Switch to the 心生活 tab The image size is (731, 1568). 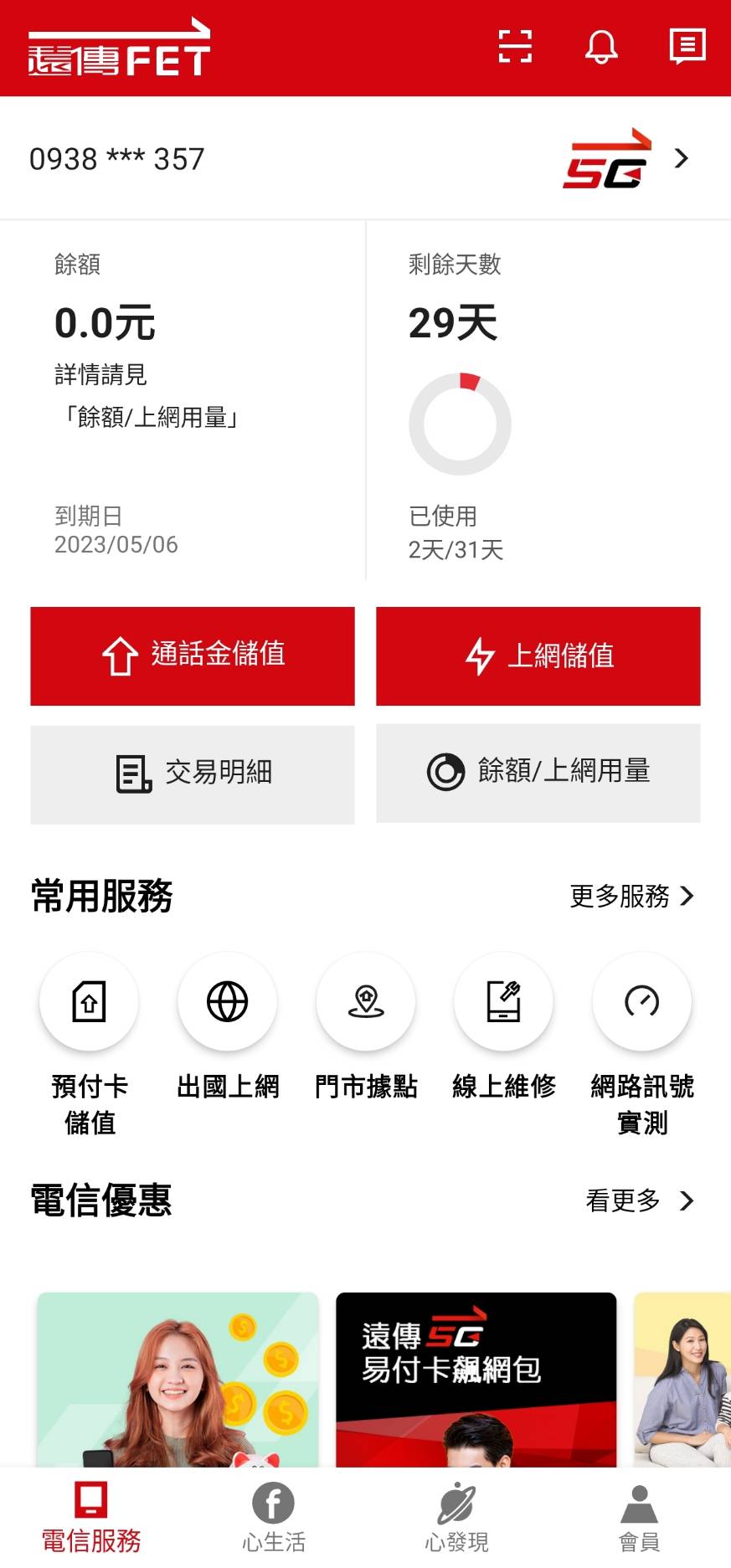274,1517
